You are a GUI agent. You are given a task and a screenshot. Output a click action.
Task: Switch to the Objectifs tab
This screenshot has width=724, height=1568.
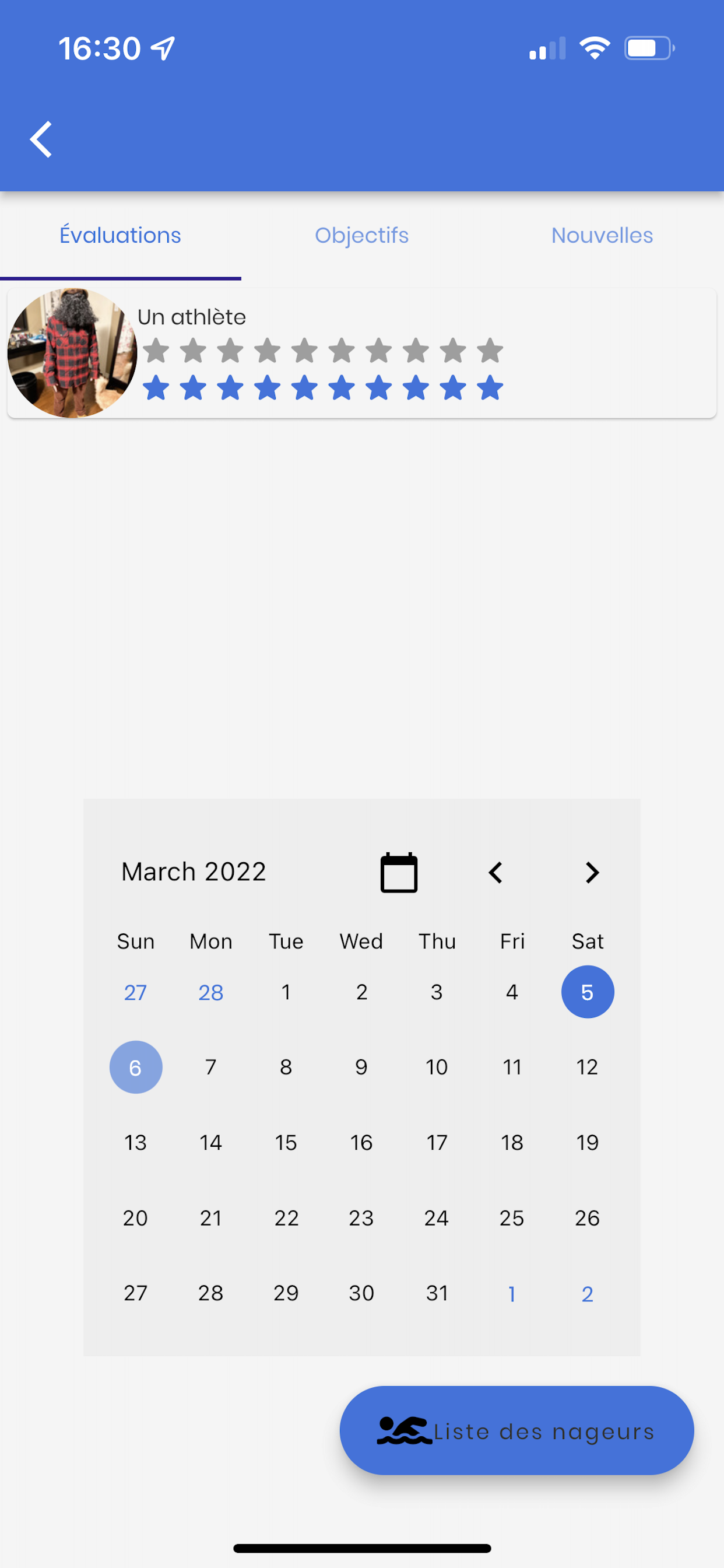pyautogui.click(x=361, y=236)
